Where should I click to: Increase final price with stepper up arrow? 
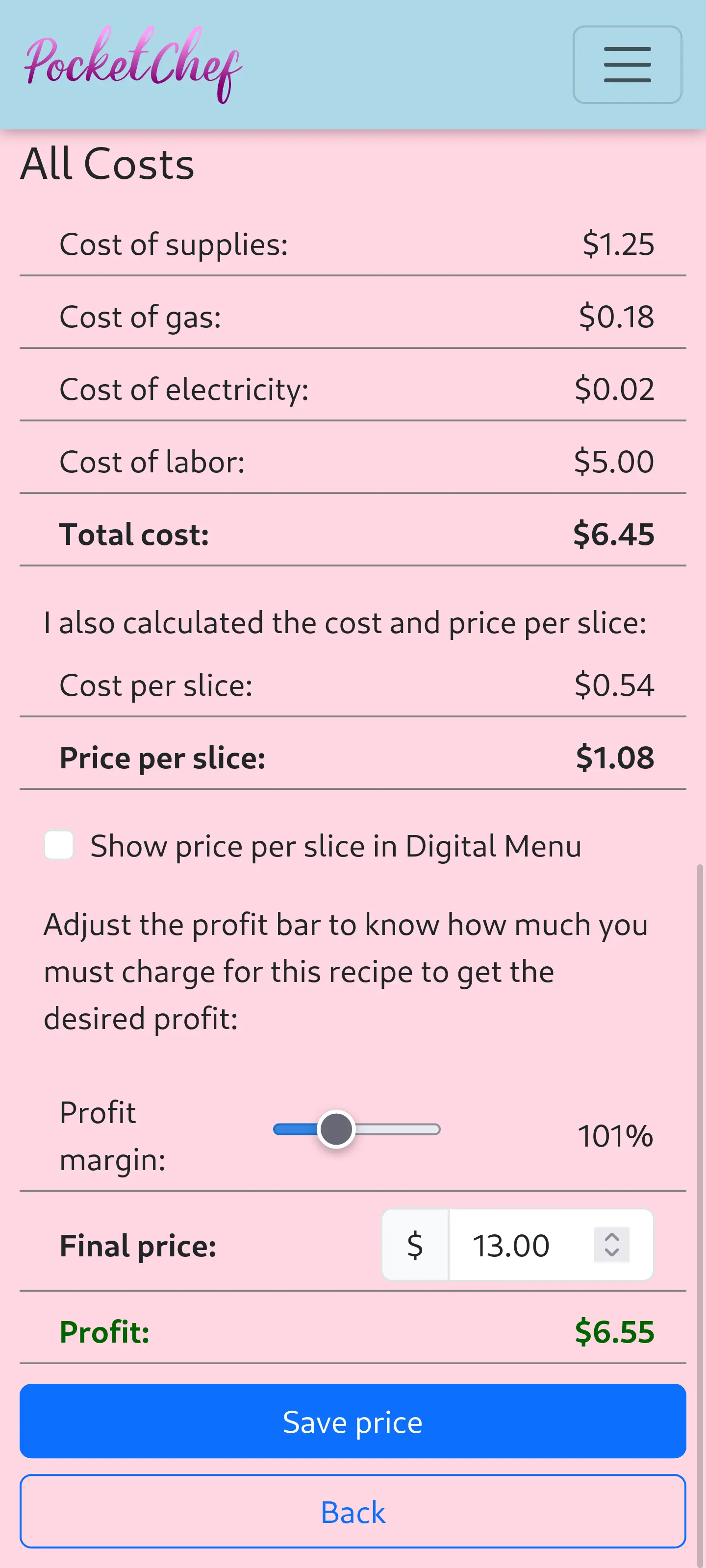(611, 1237)
